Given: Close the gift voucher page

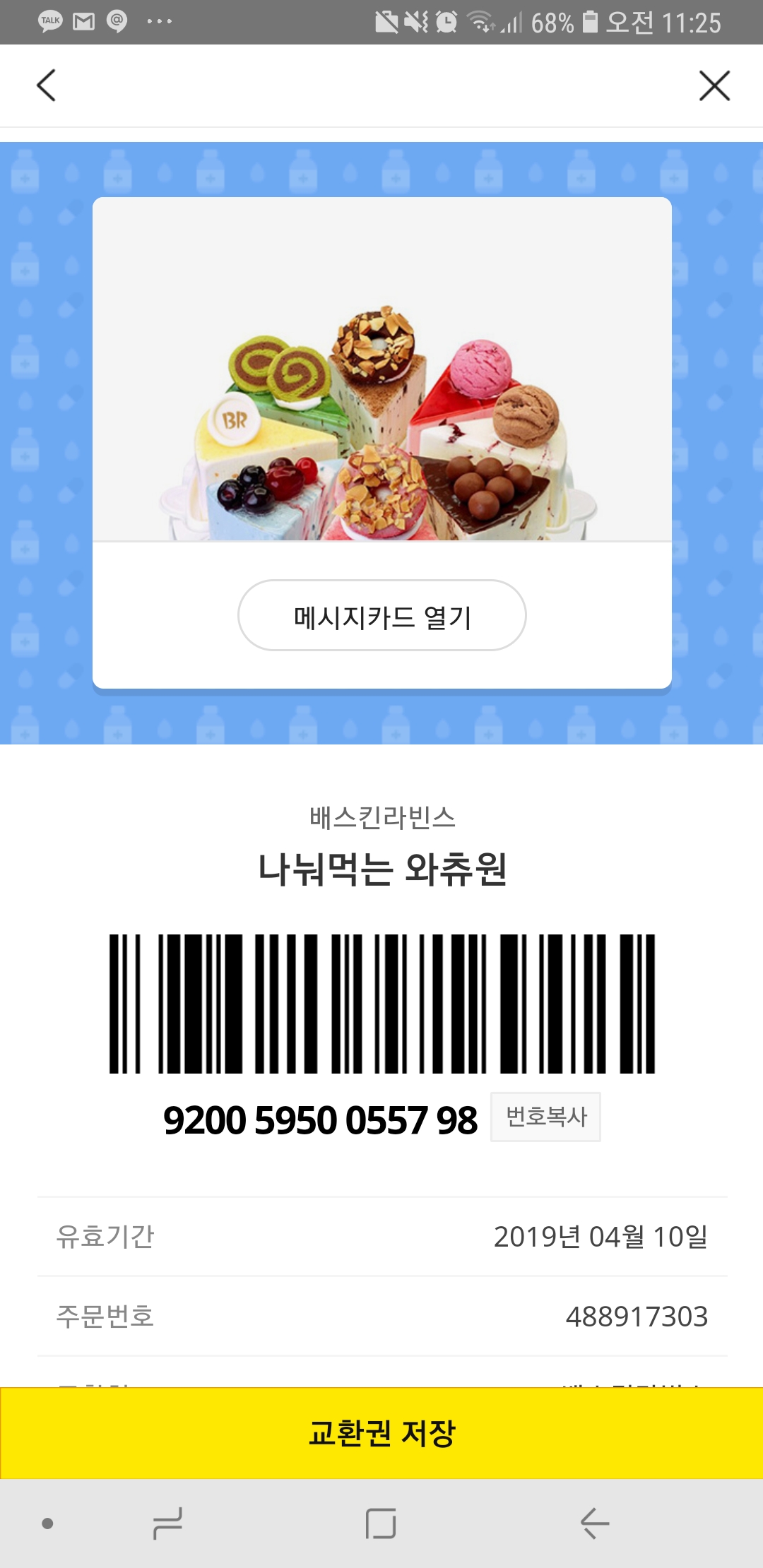Looking at the screenshot, I should (x=714, y=85).
